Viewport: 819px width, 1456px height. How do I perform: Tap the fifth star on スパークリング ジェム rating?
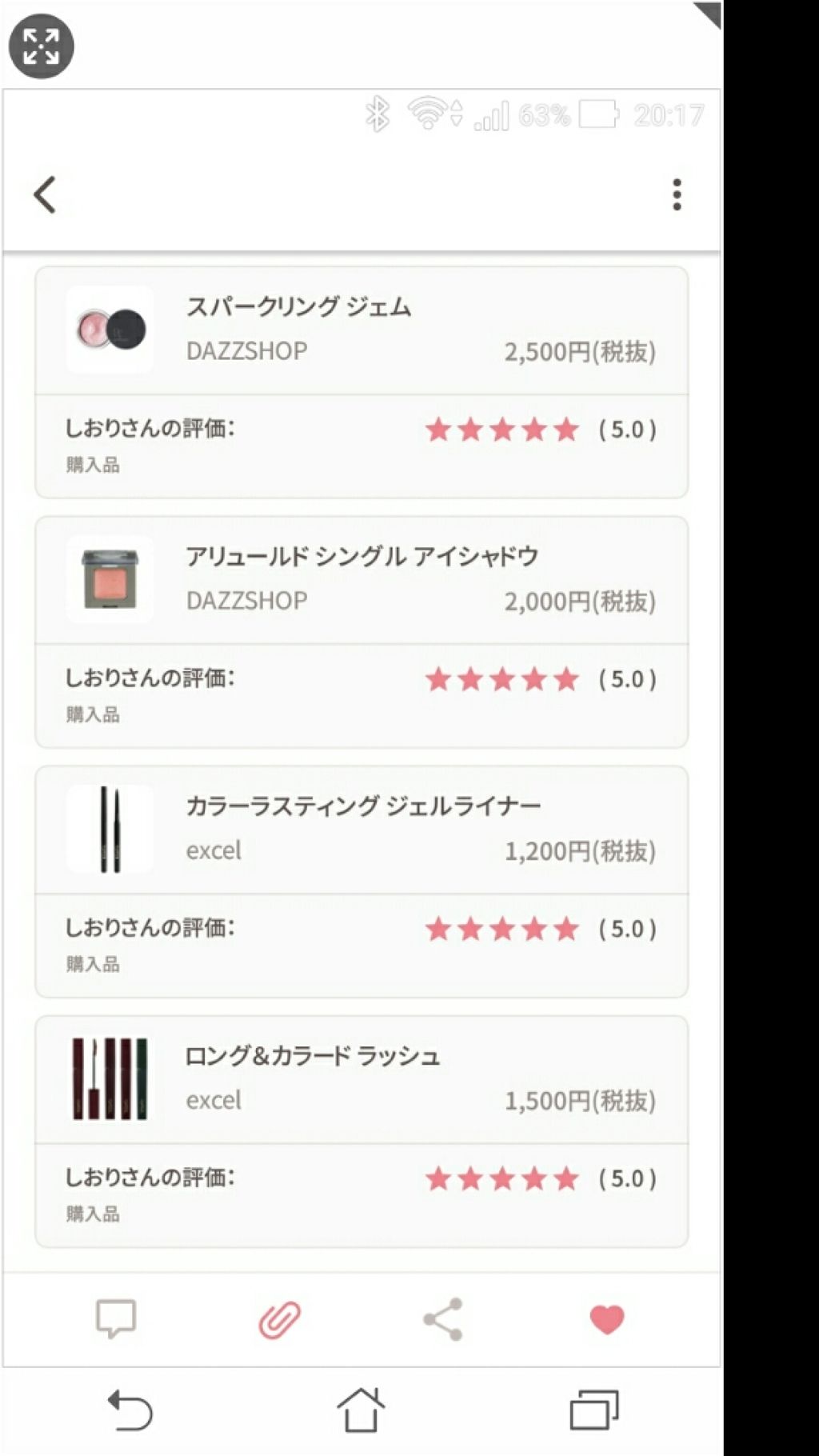click(565, 430)
